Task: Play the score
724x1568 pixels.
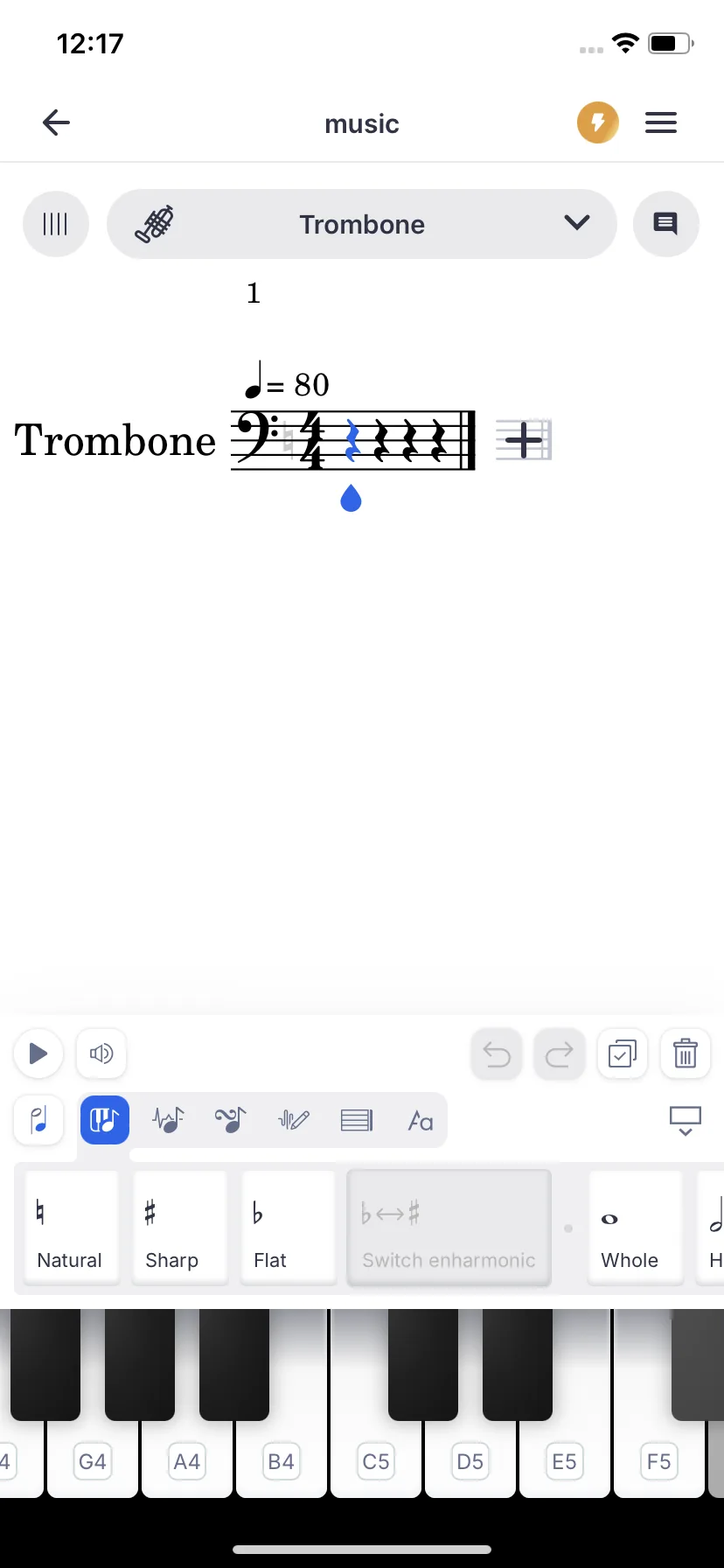Action: (38, 1053)
